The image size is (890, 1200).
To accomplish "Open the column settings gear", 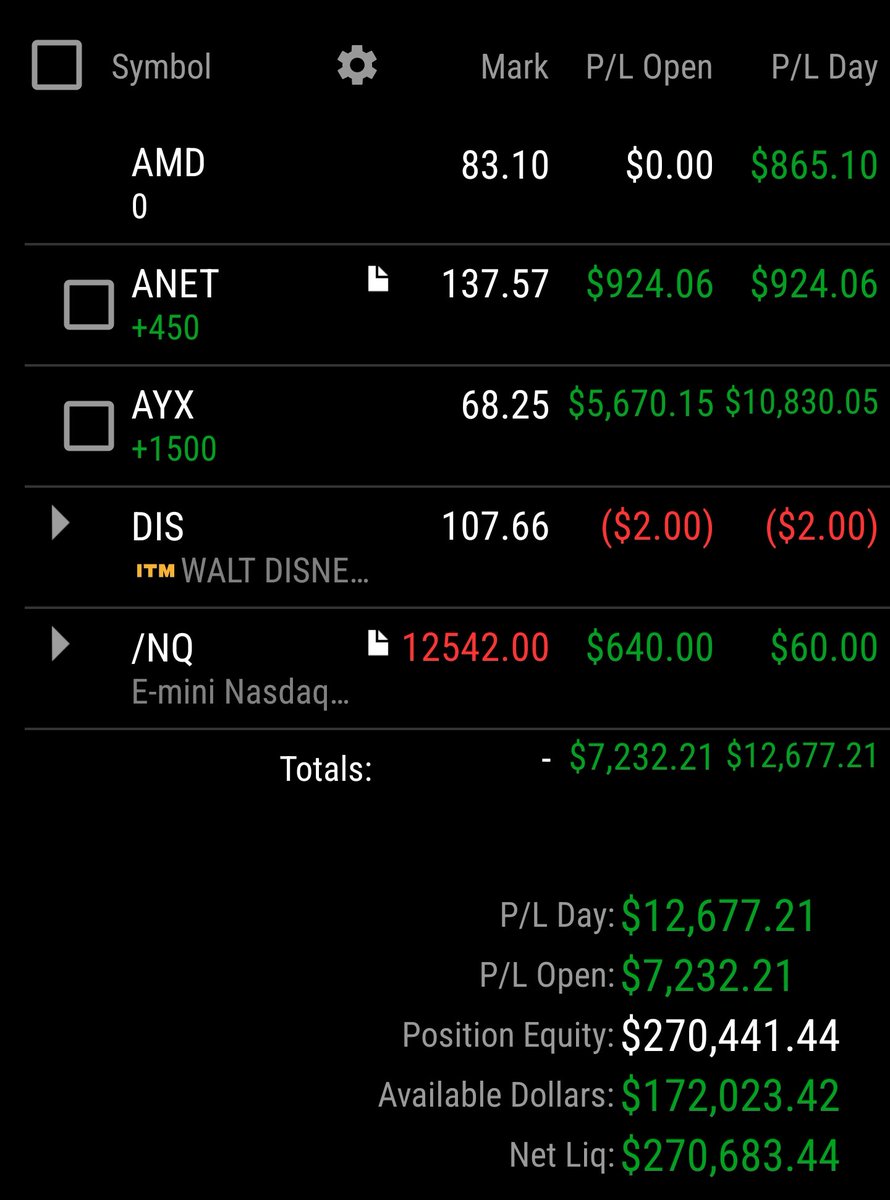I will coord(357,67).
